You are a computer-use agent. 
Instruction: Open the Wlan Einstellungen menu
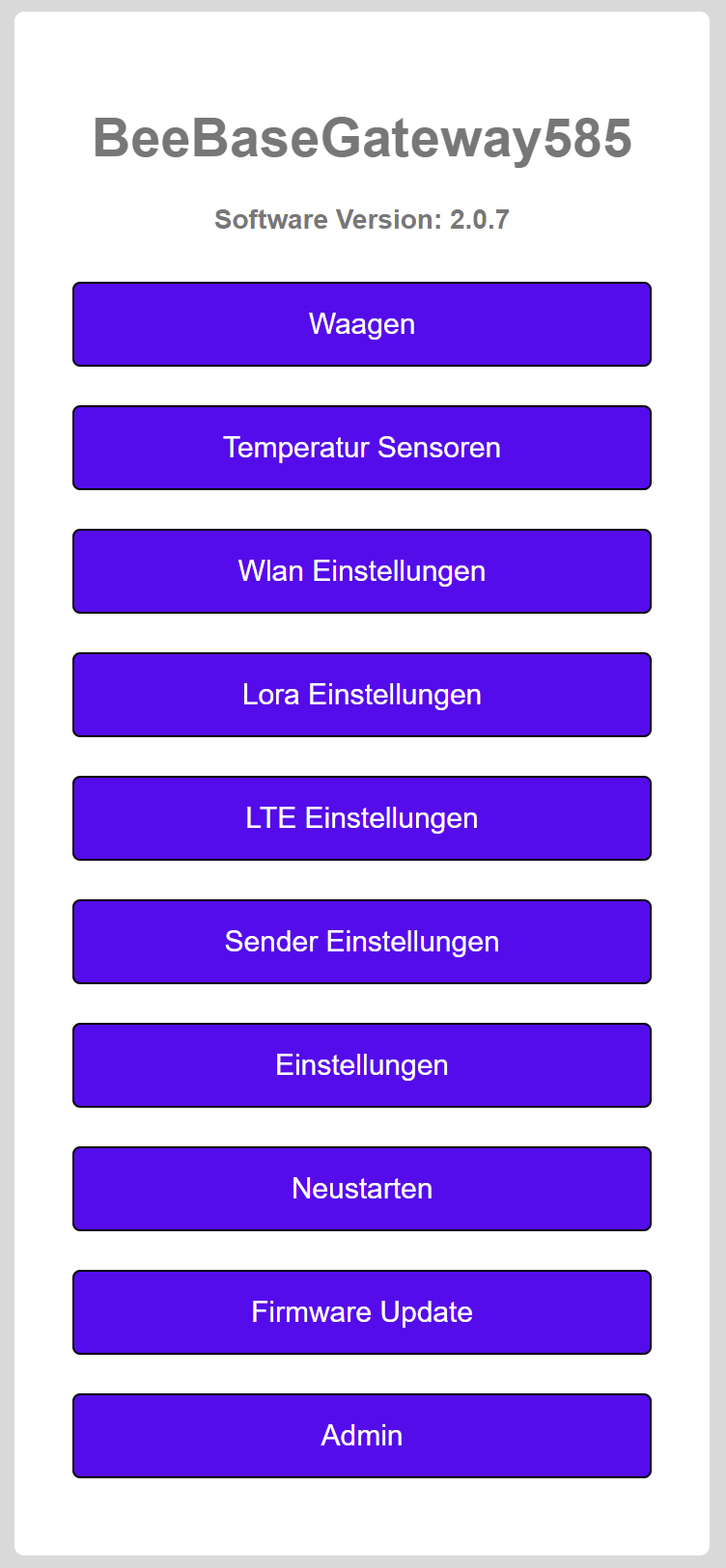coord(362,571)
